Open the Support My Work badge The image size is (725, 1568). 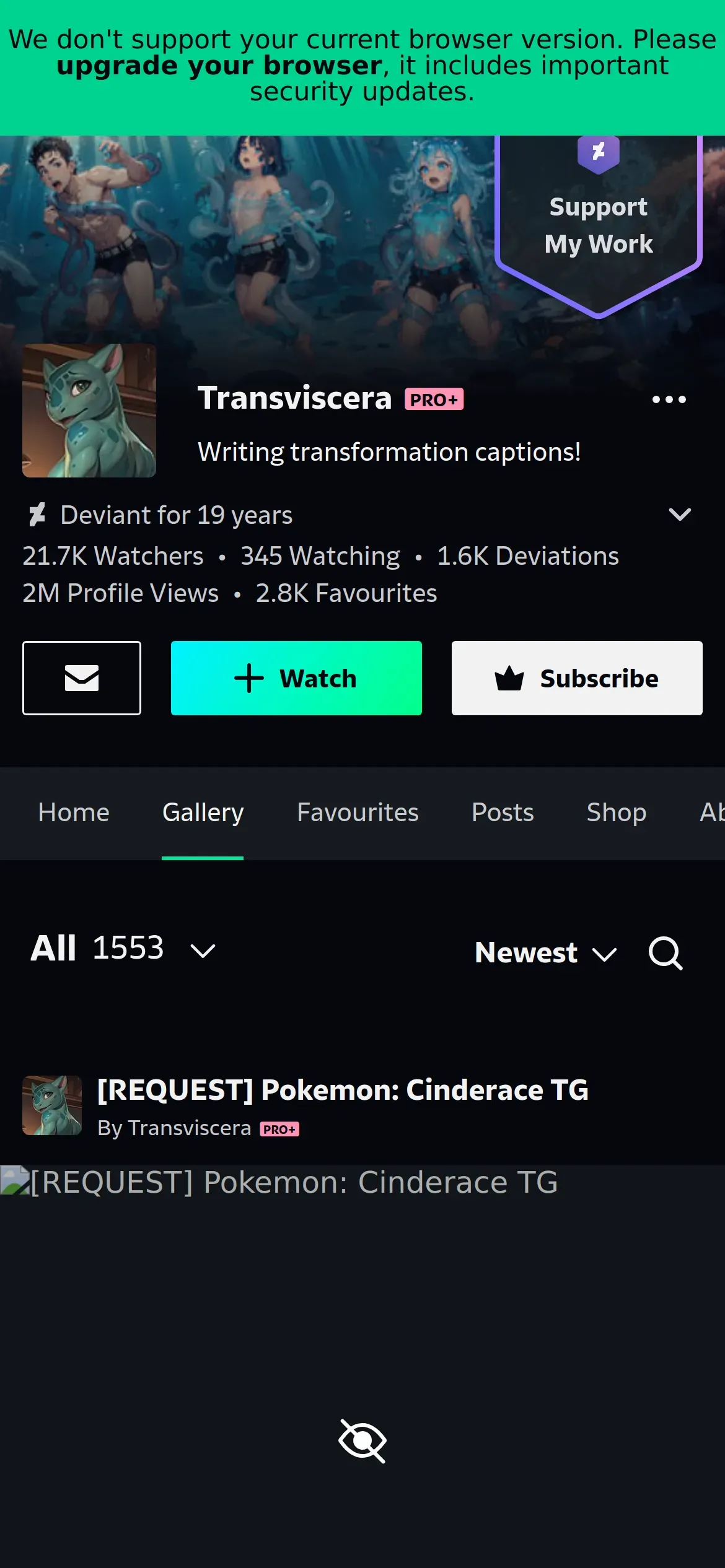tap(598, 224)
